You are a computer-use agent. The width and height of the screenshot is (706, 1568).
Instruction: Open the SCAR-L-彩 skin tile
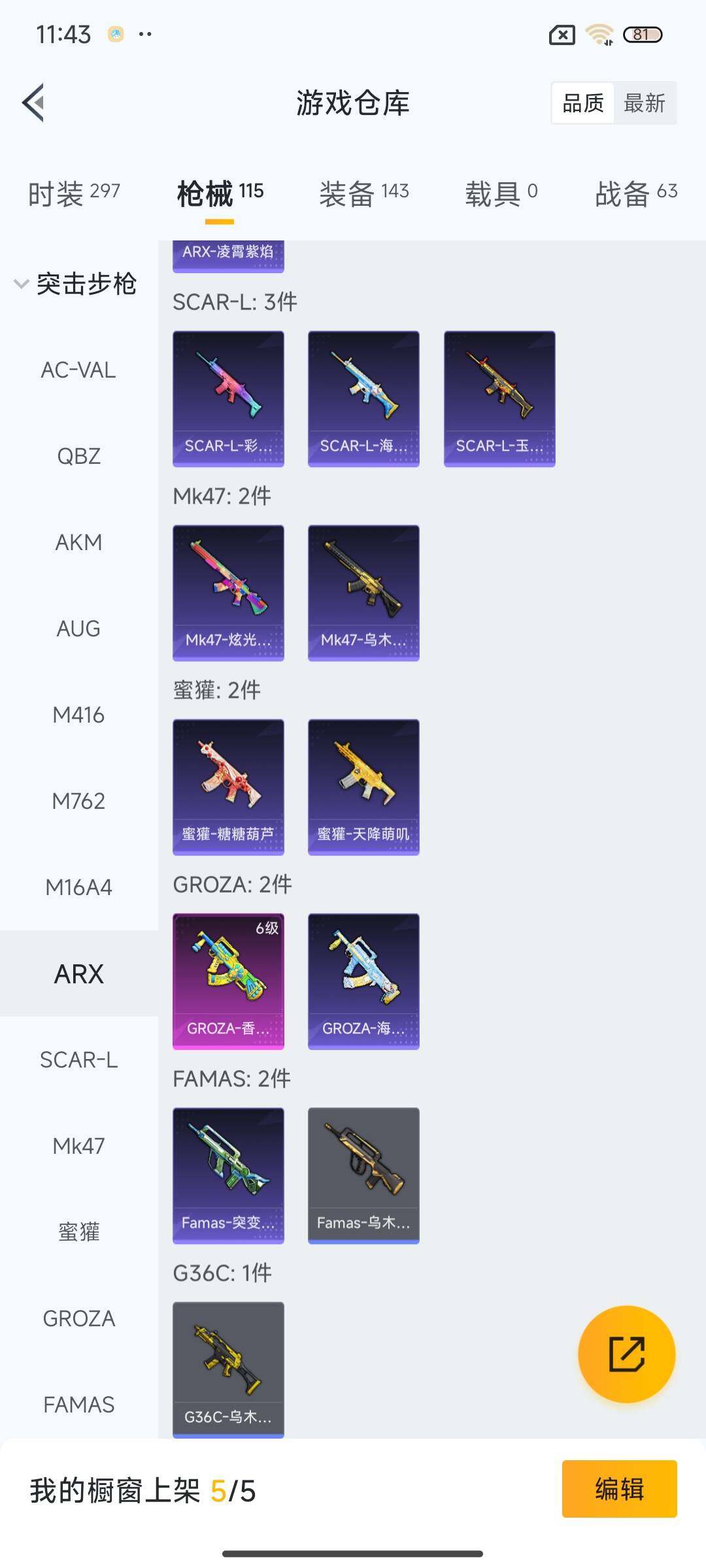coord(228,399)
